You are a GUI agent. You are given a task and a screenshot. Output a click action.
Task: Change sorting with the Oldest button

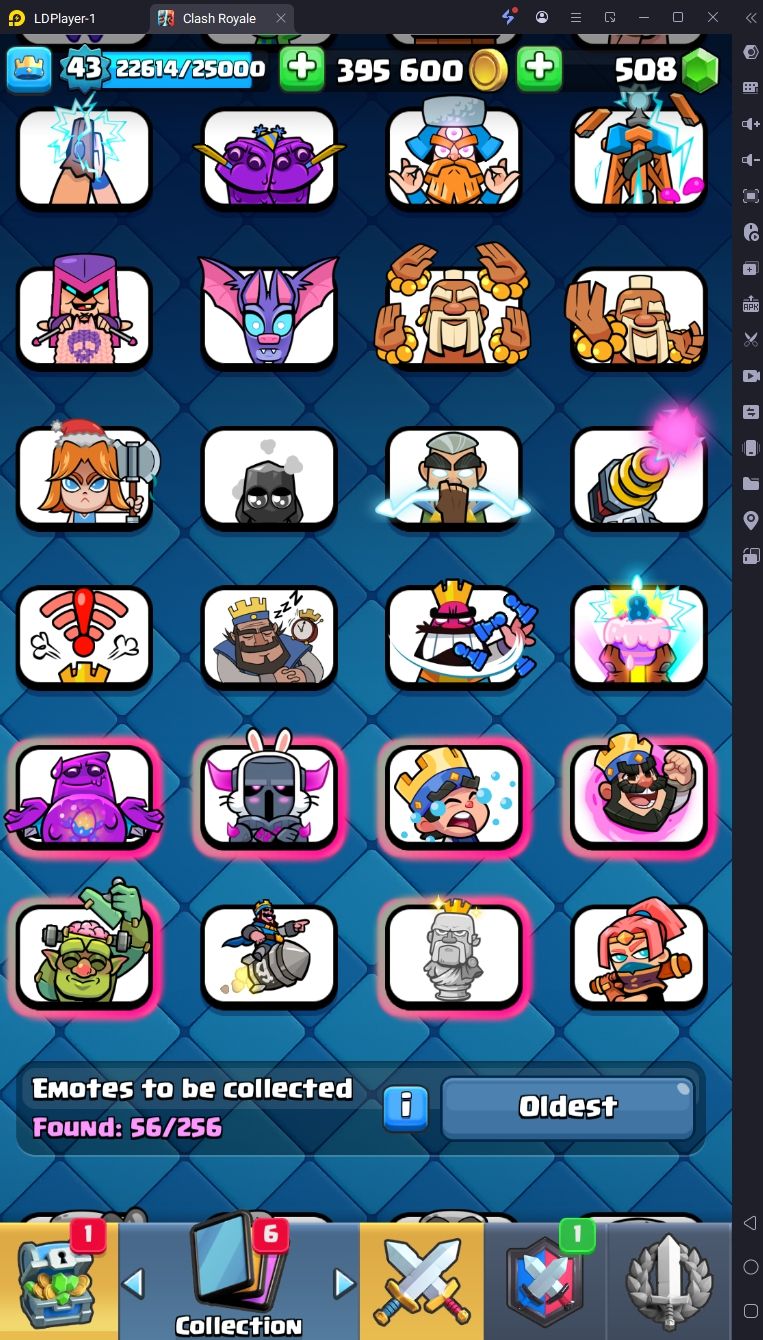pos(567,1106)
